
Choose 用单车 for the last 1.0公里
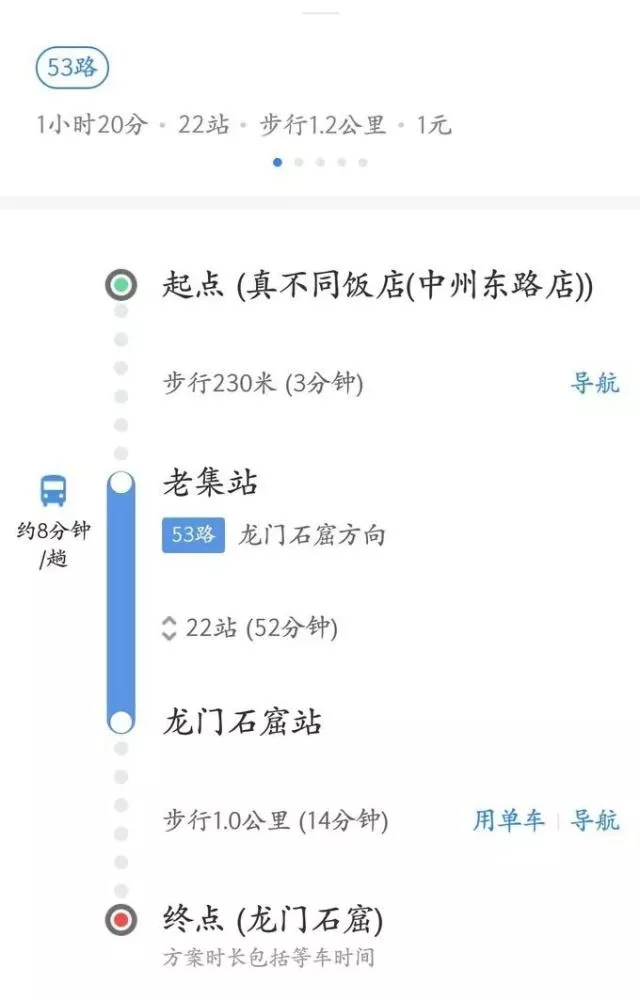pyautogui.click(x=509, y=821)
